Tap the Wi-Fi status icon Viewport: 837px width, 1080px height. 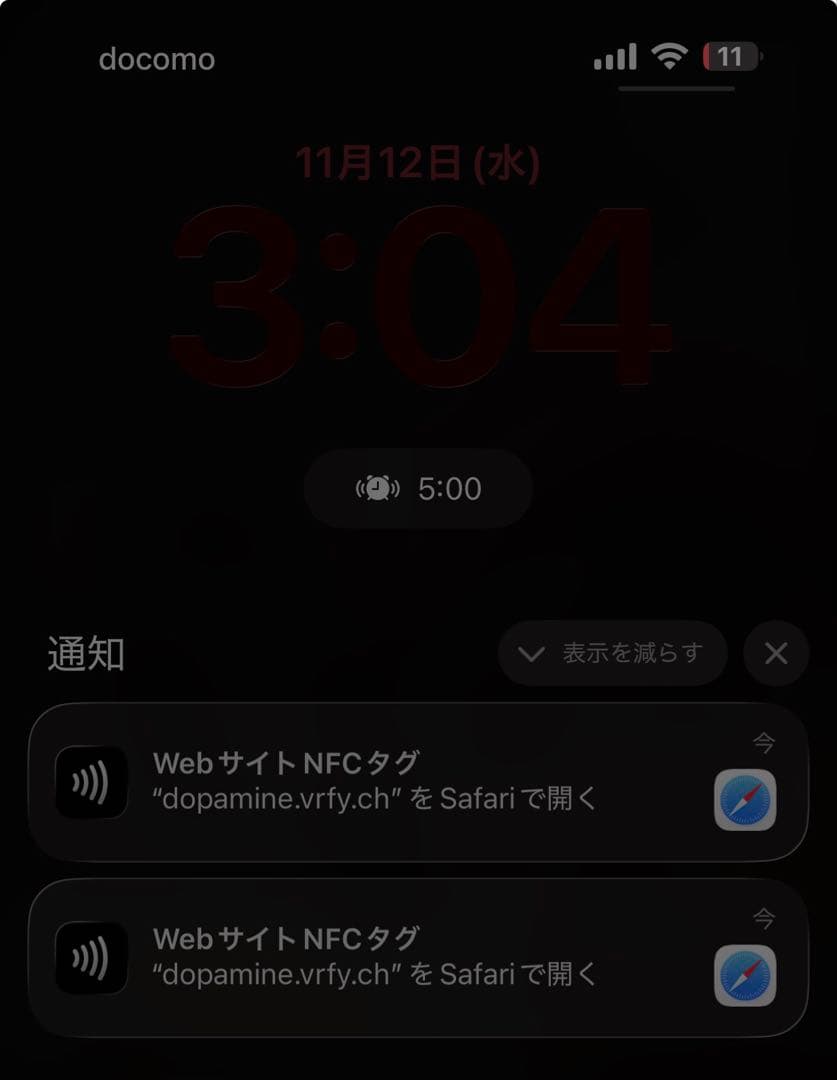click(x=670, y=57)
